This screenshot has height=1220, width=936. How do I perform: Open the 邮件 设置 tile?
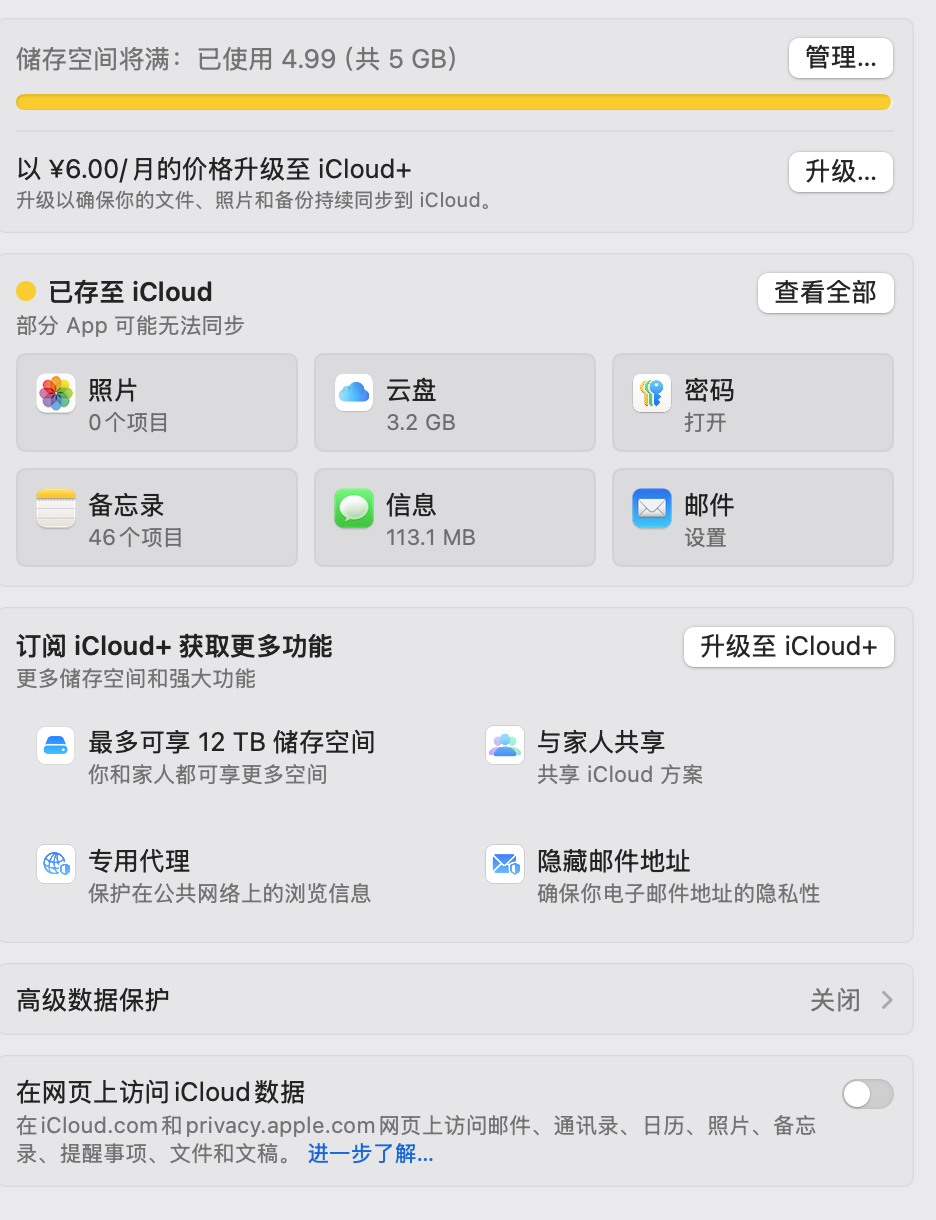click(753, 518)
